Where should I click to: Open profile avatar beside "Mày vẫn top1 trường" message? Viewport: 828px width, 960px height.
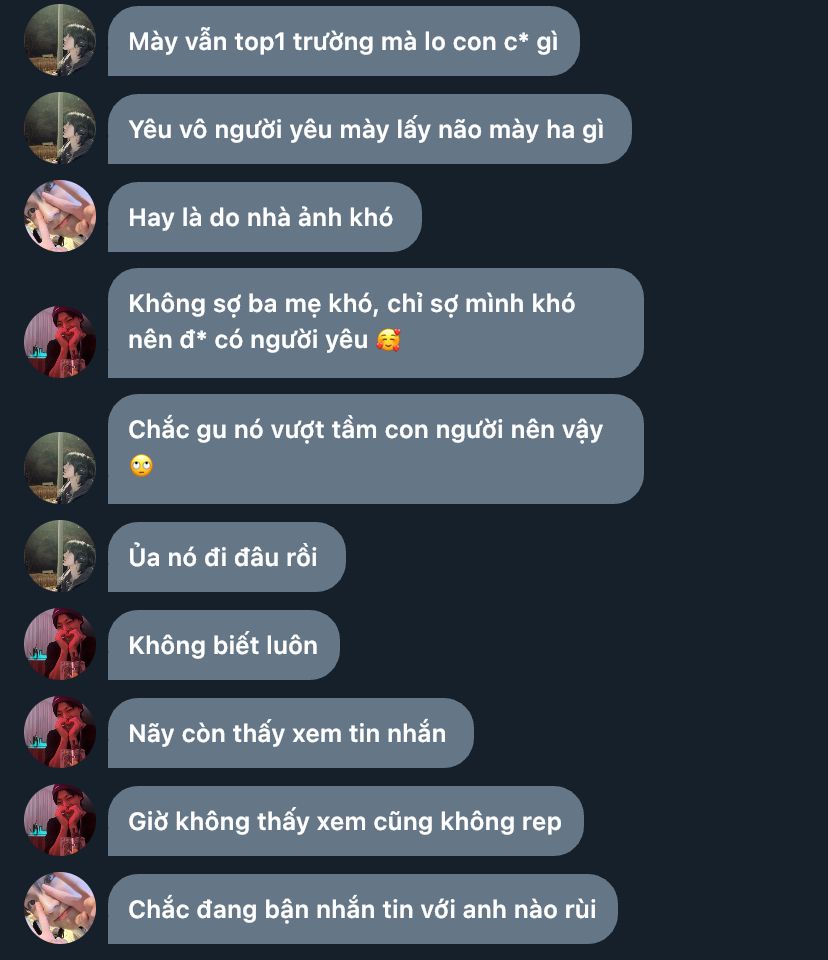click(x=59, y=41)
